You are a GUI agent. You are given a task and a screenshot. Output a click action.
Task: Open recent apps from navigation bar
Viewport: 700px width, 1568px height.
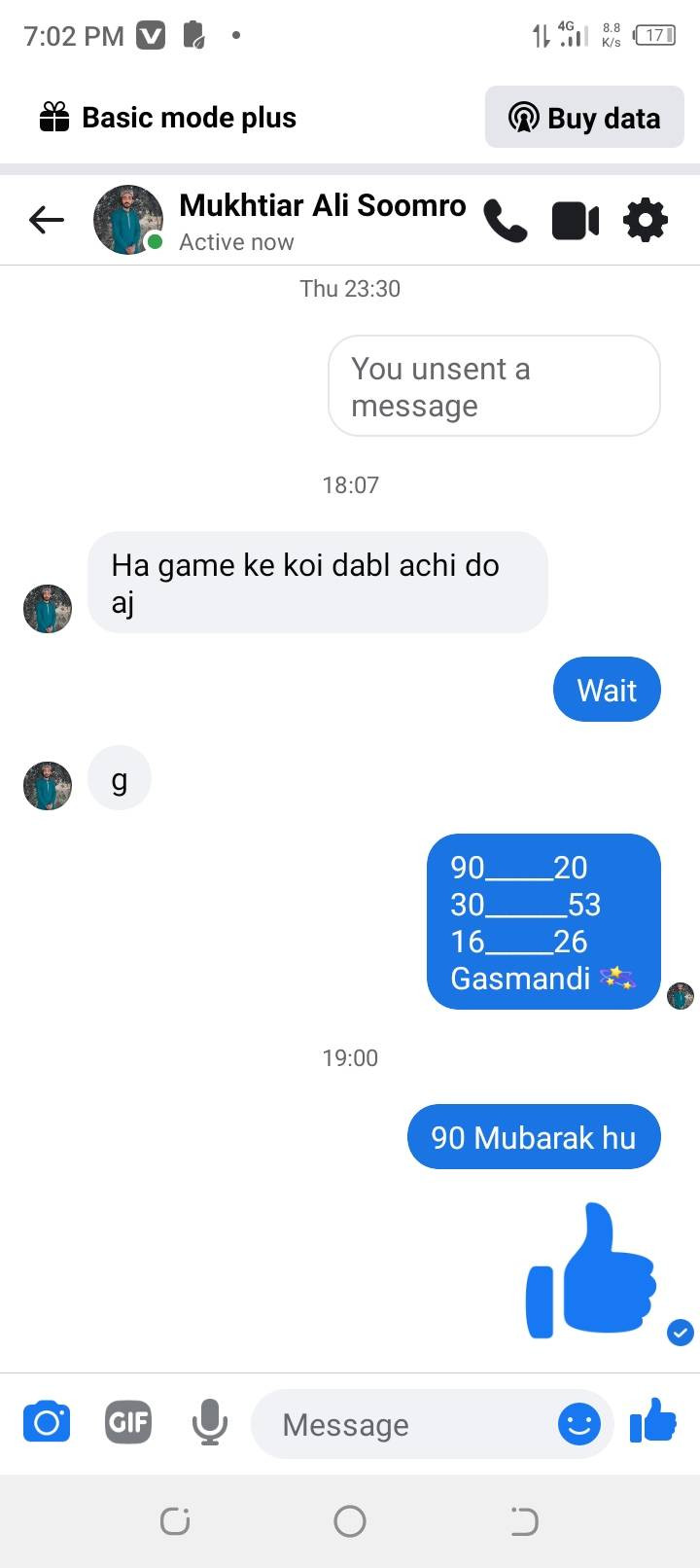click(175, 1520)
